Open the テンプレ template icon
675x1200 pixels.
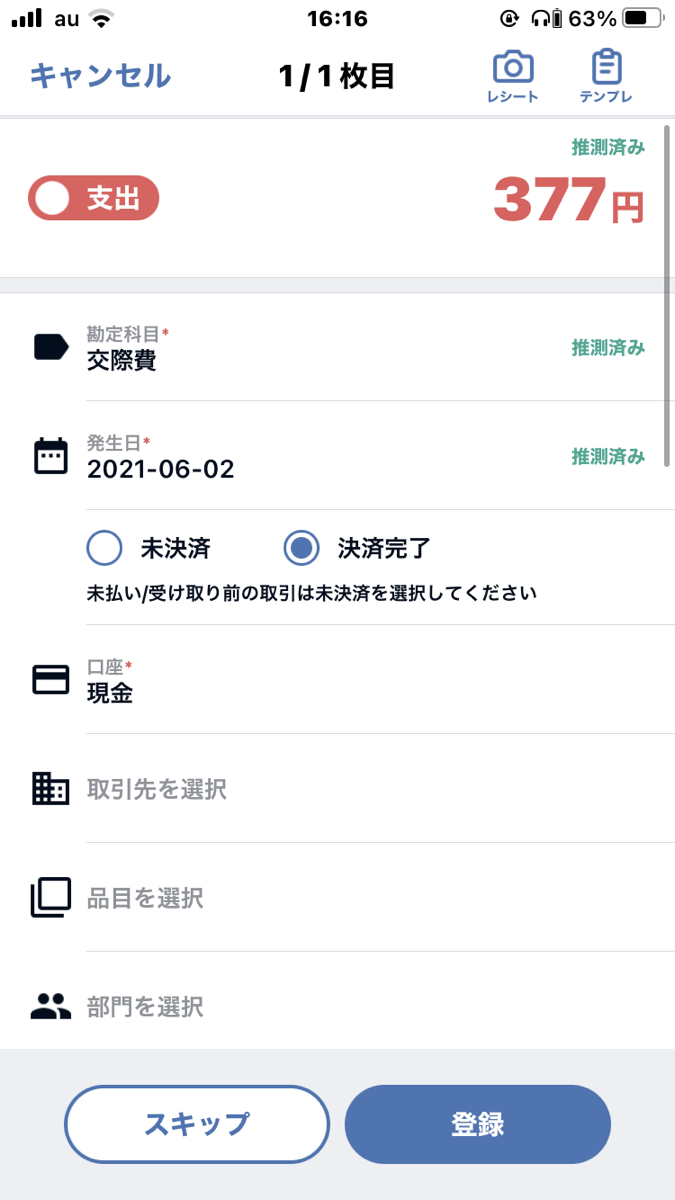[x=606, y=77]
